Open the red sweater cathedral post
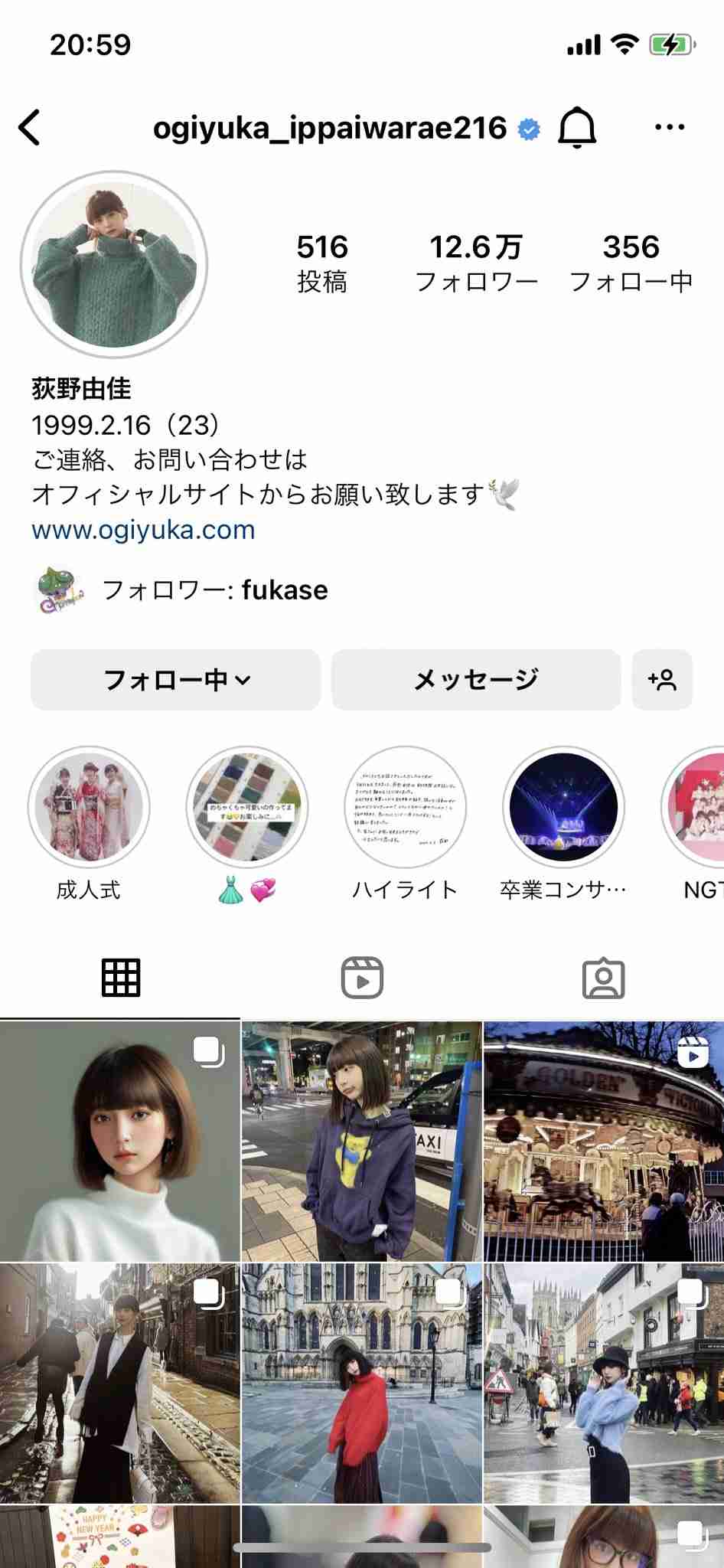Image resolution: width=724 pixels, height=1568 pixels. [362, 1383]
